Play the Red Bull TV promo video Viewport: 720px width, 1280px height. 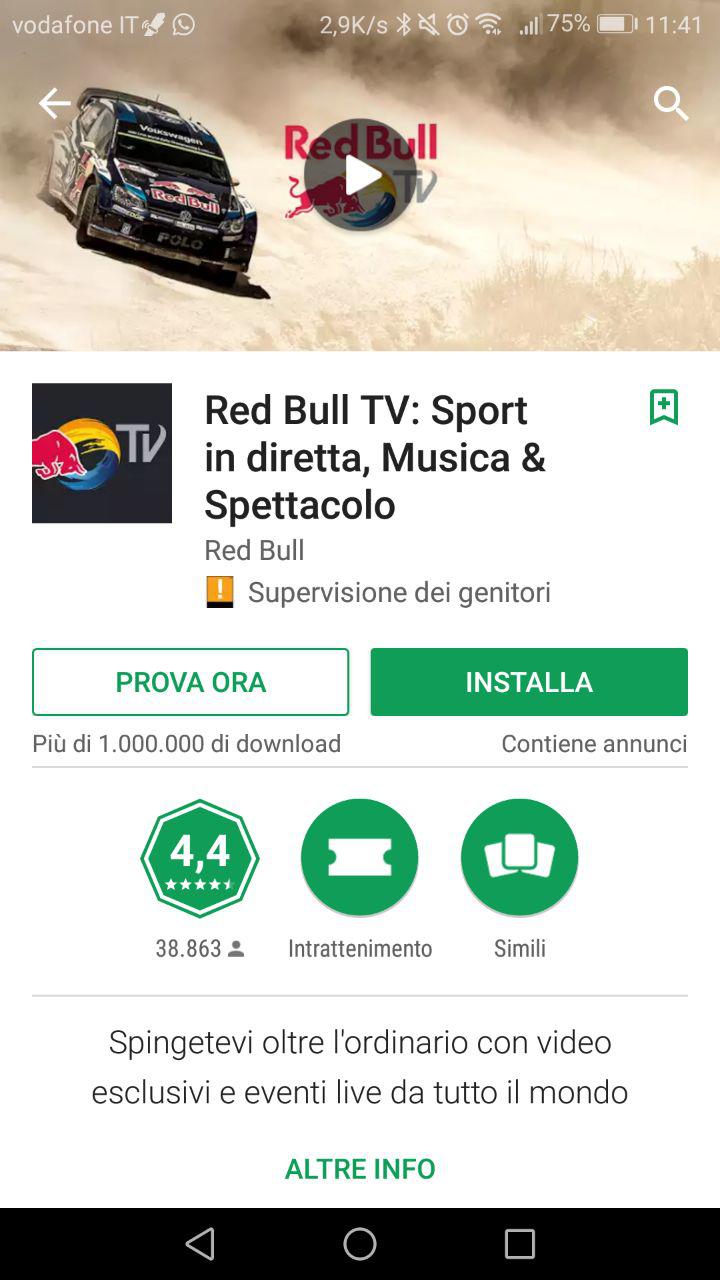click(360, 175)
